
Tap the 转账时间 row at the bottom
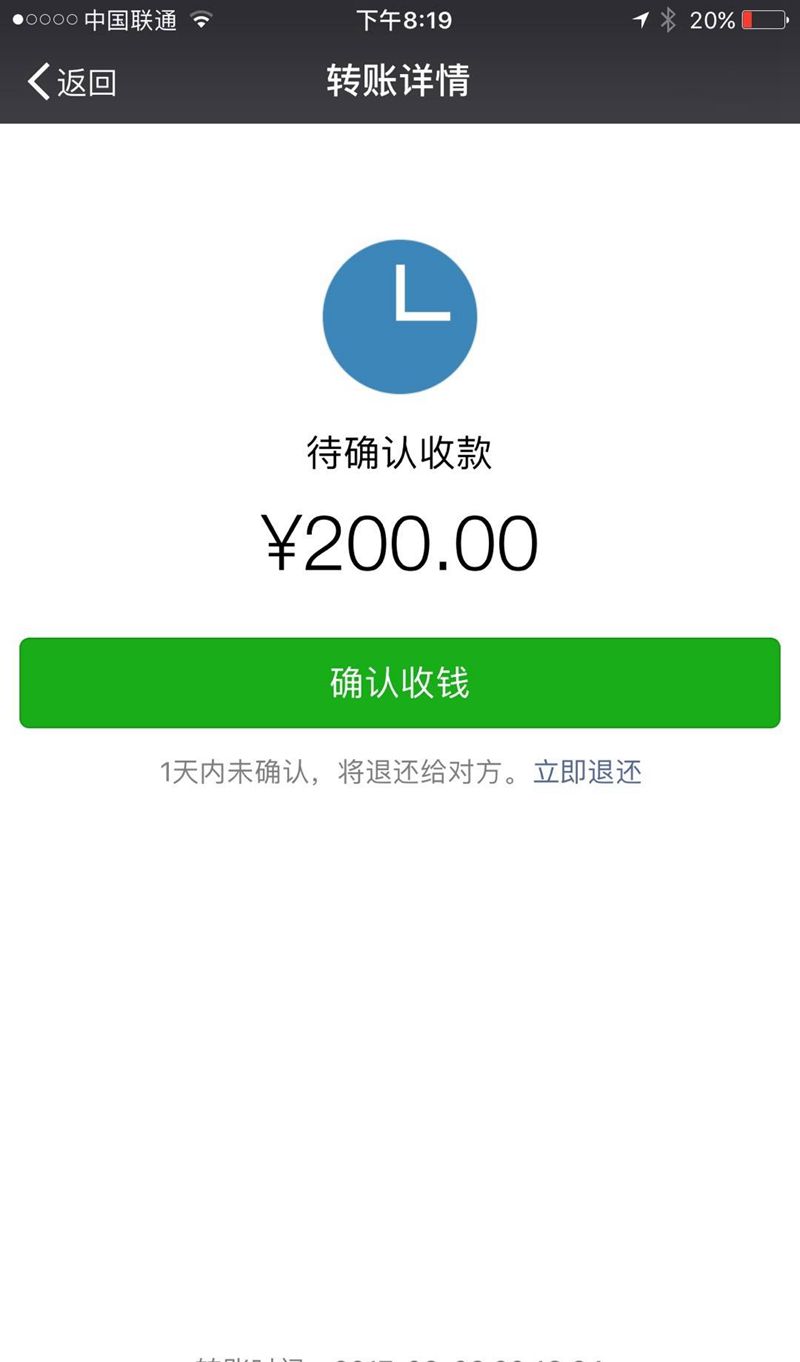[400, 1356]
